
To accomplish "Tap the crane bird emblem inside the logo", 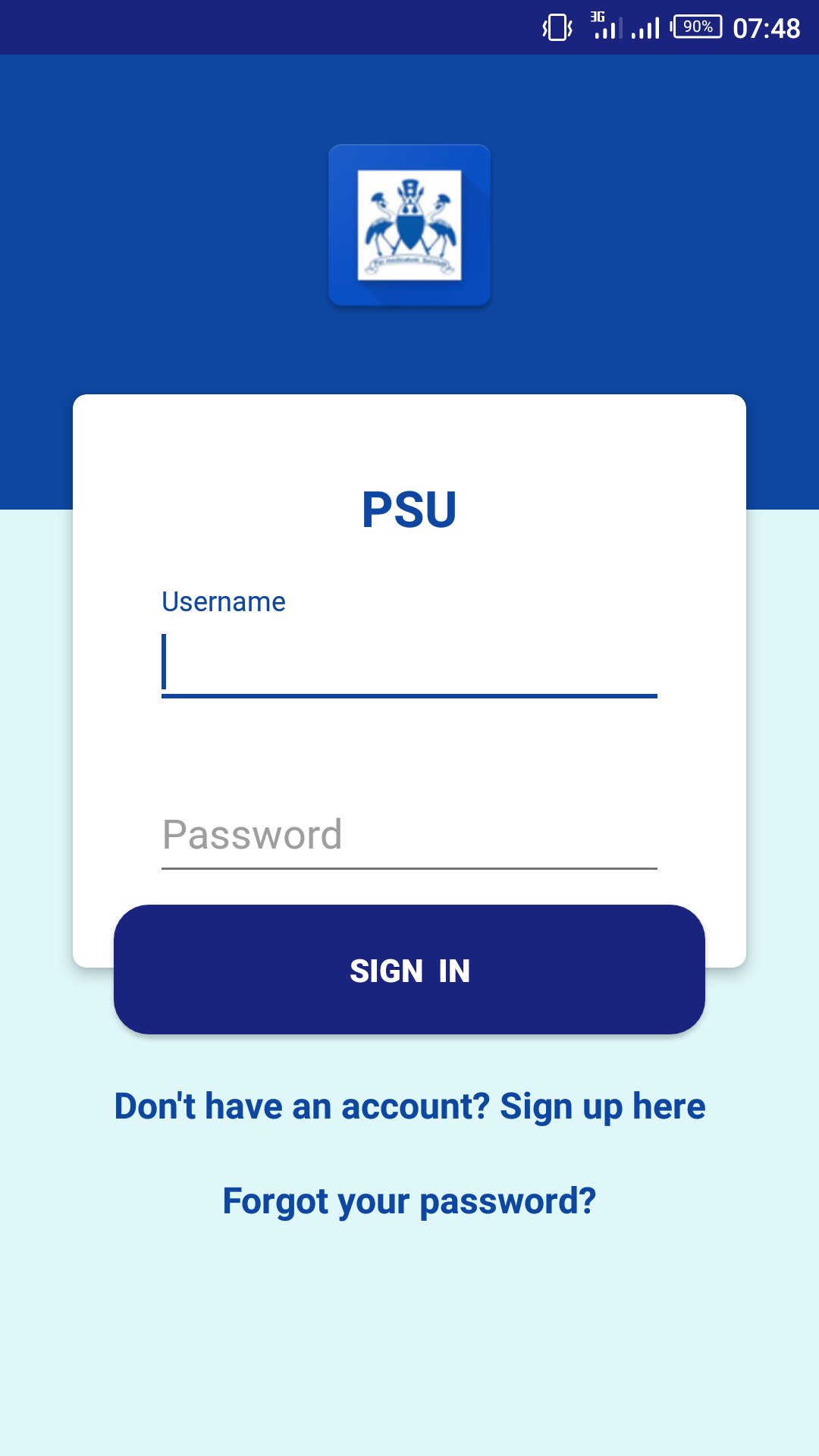I will [x=379, y=224].
